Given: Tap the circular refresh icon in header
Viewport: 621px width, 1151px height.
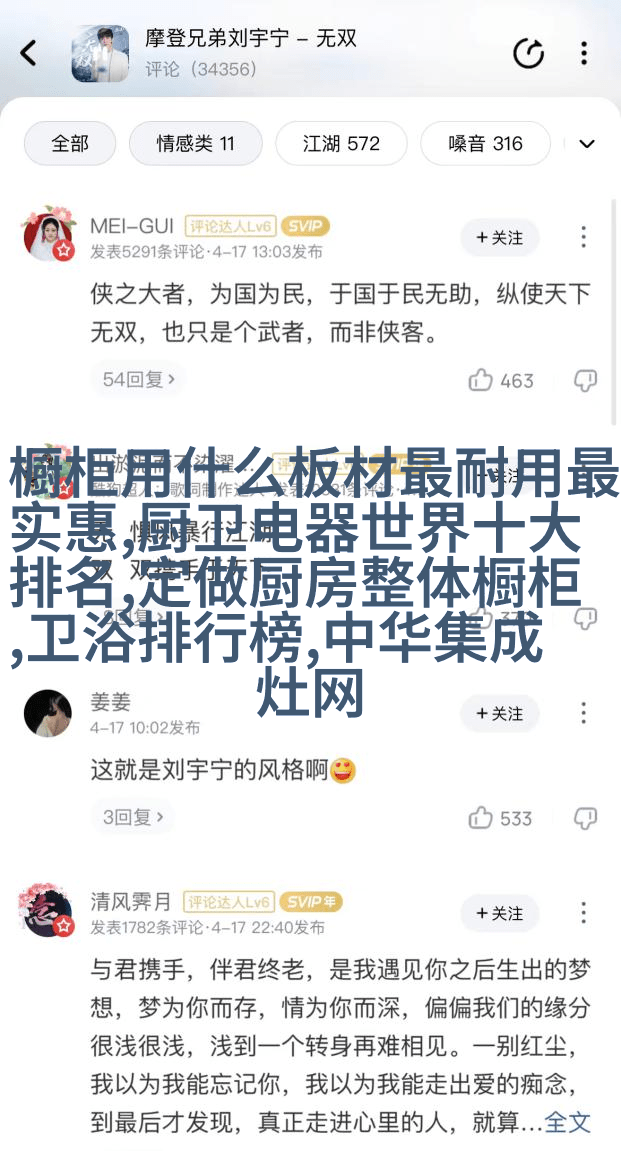Looking at the screenshot, I should [x=528, y=53].
